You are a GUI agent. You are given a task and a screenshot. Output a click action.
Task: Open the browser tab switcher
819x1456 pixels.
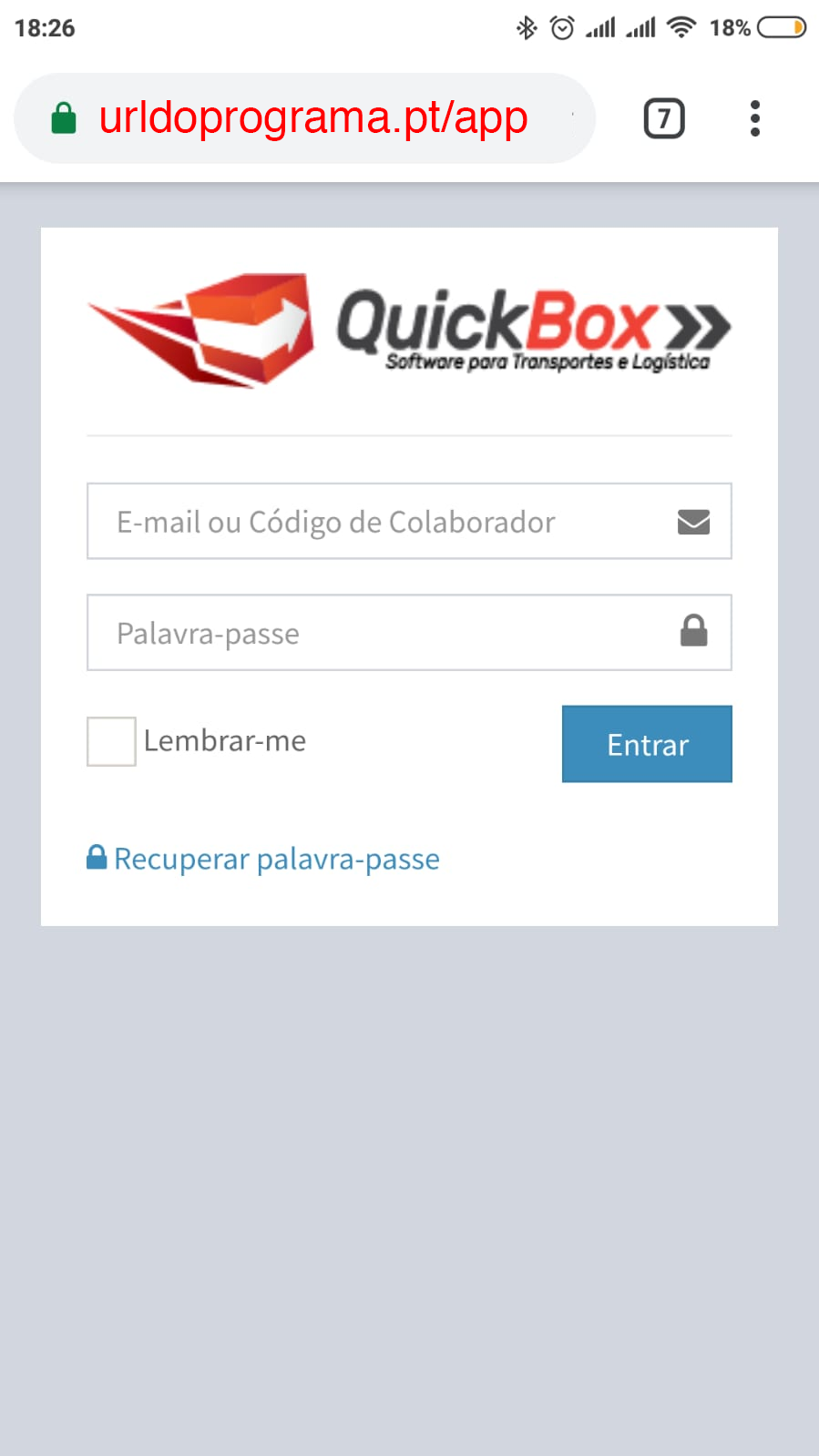coord(664,118)
